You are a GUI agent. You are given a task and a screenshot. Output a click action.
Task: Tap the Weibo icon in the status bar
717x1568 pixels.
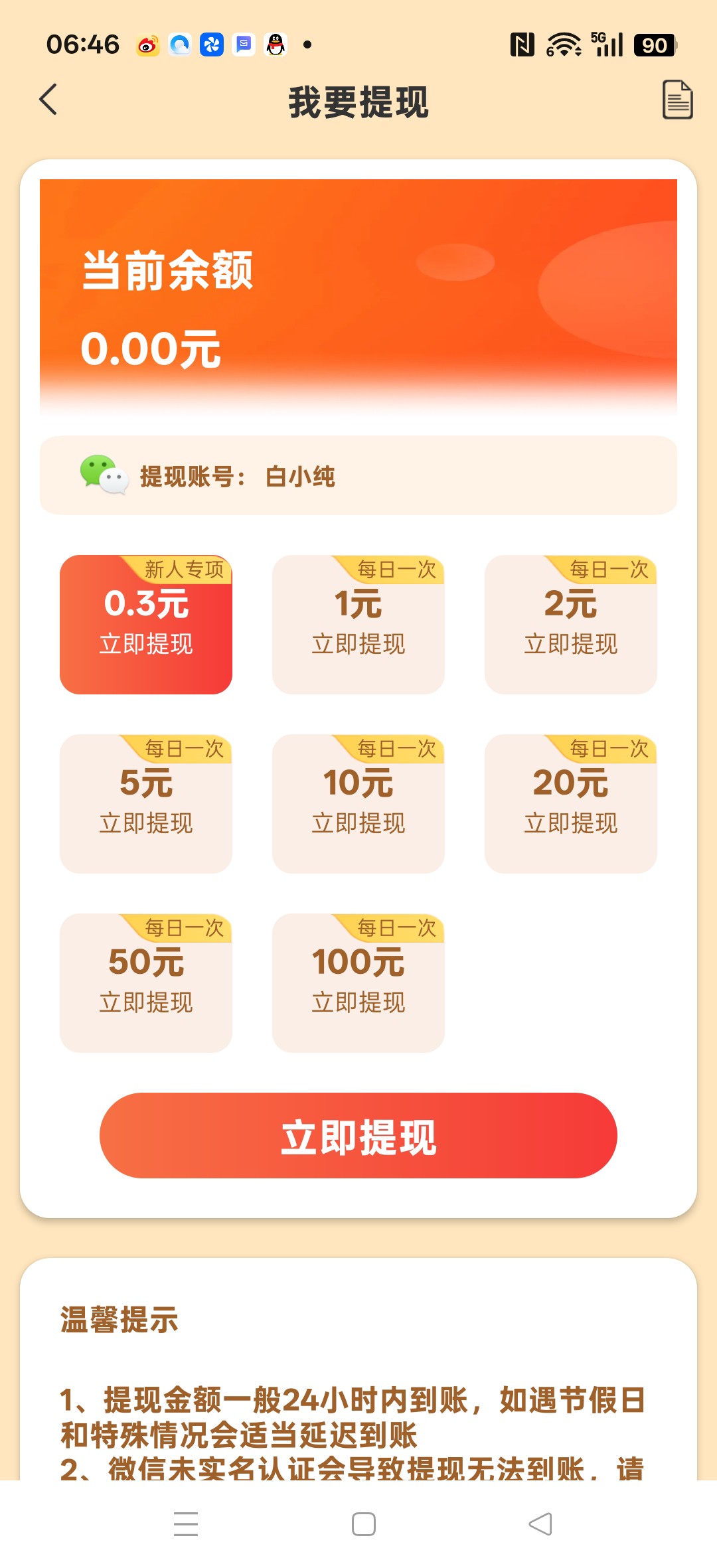click(147, 44)
